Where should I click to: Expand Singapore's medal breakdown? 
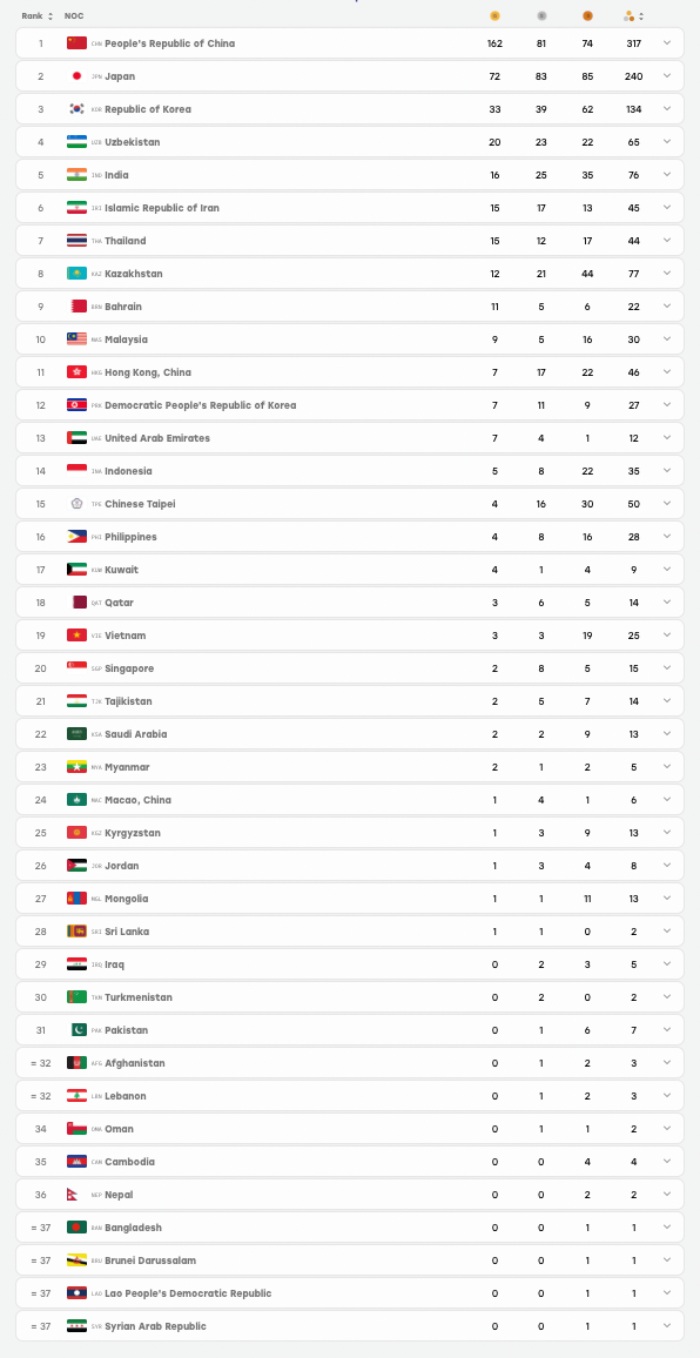pyautogui.click(x=667, y=668)
